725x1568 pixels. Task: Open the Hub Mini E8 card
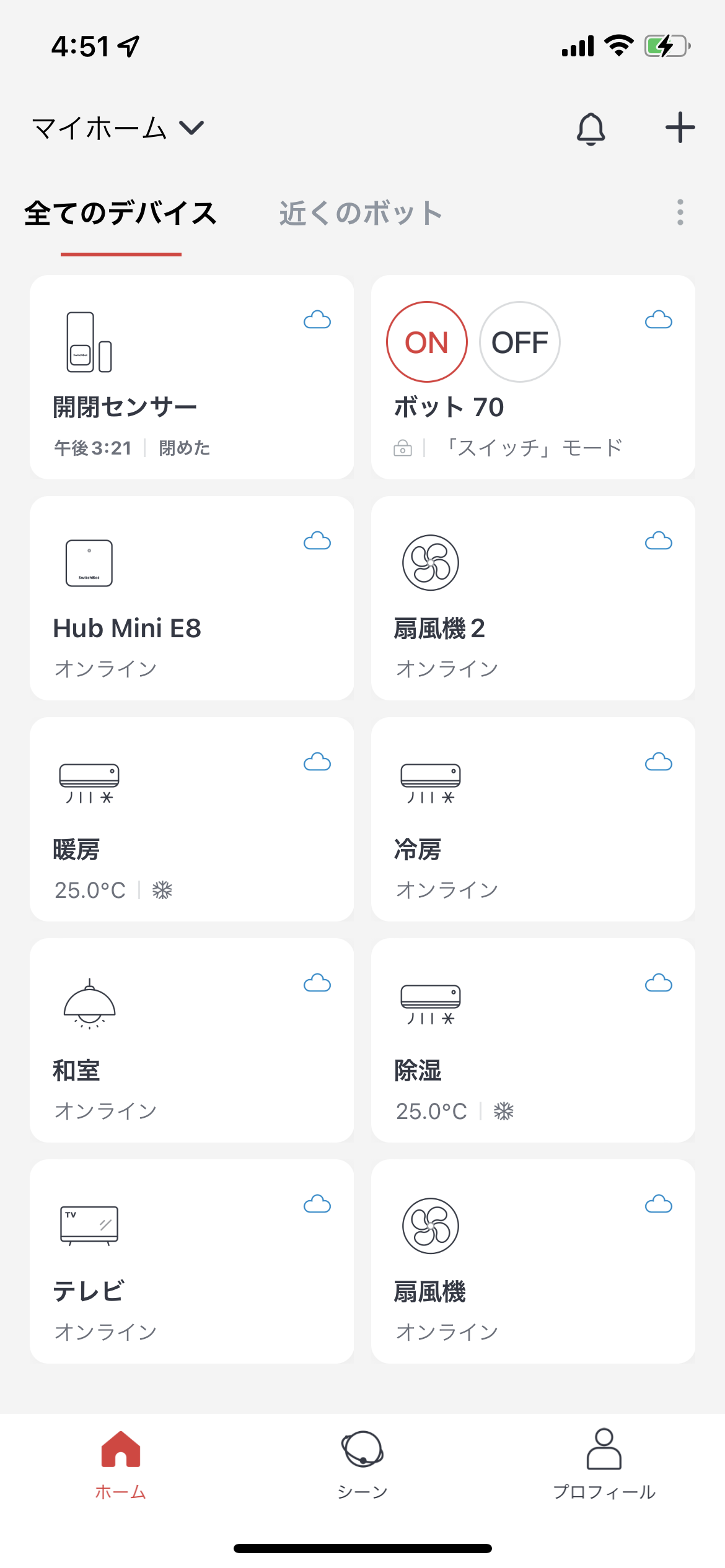coord(191,598)
